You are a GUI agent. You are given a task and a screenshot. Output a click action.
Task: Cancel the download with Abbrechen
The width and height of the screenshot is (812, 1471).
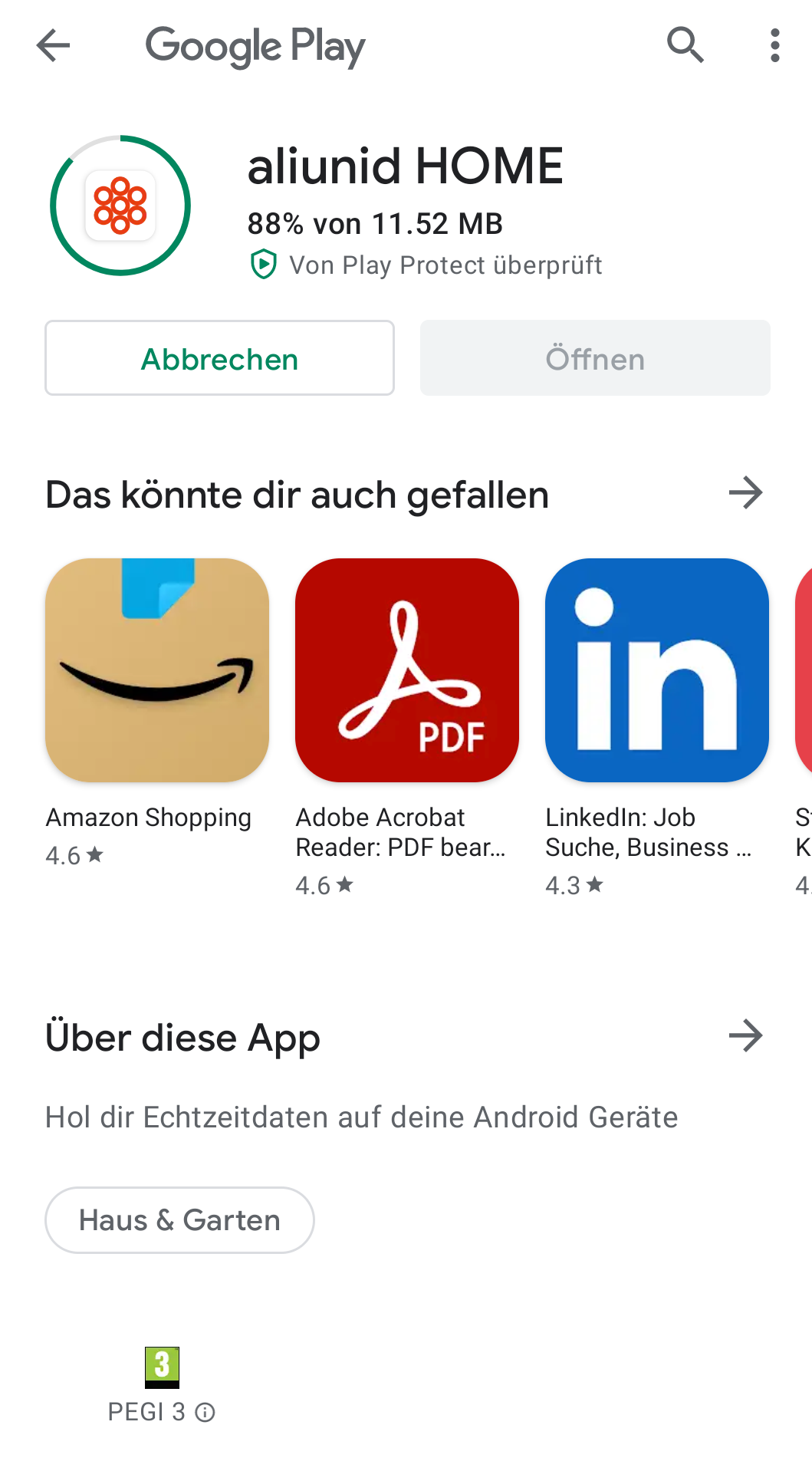219,358
